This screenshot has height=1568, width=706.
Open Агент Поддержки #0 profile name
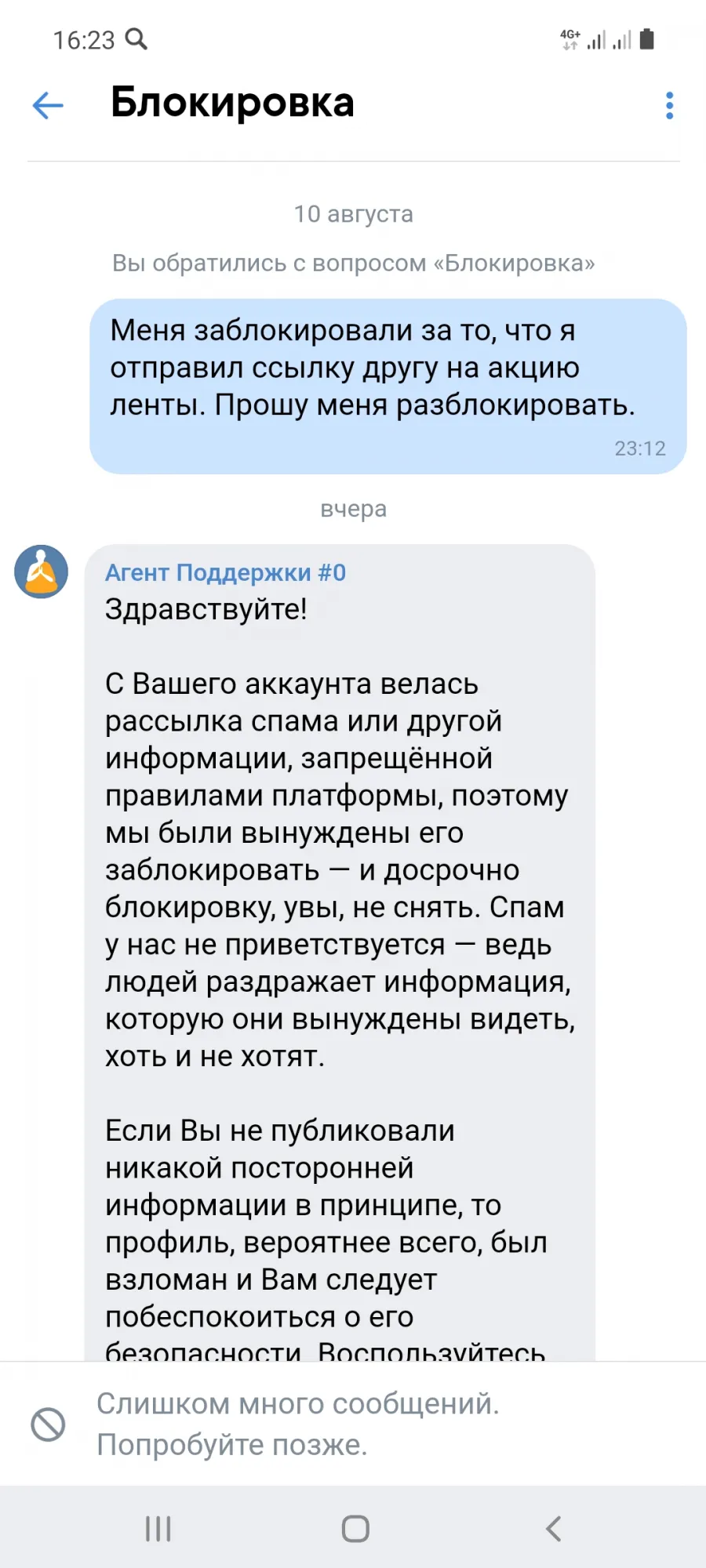pos(225,572)
